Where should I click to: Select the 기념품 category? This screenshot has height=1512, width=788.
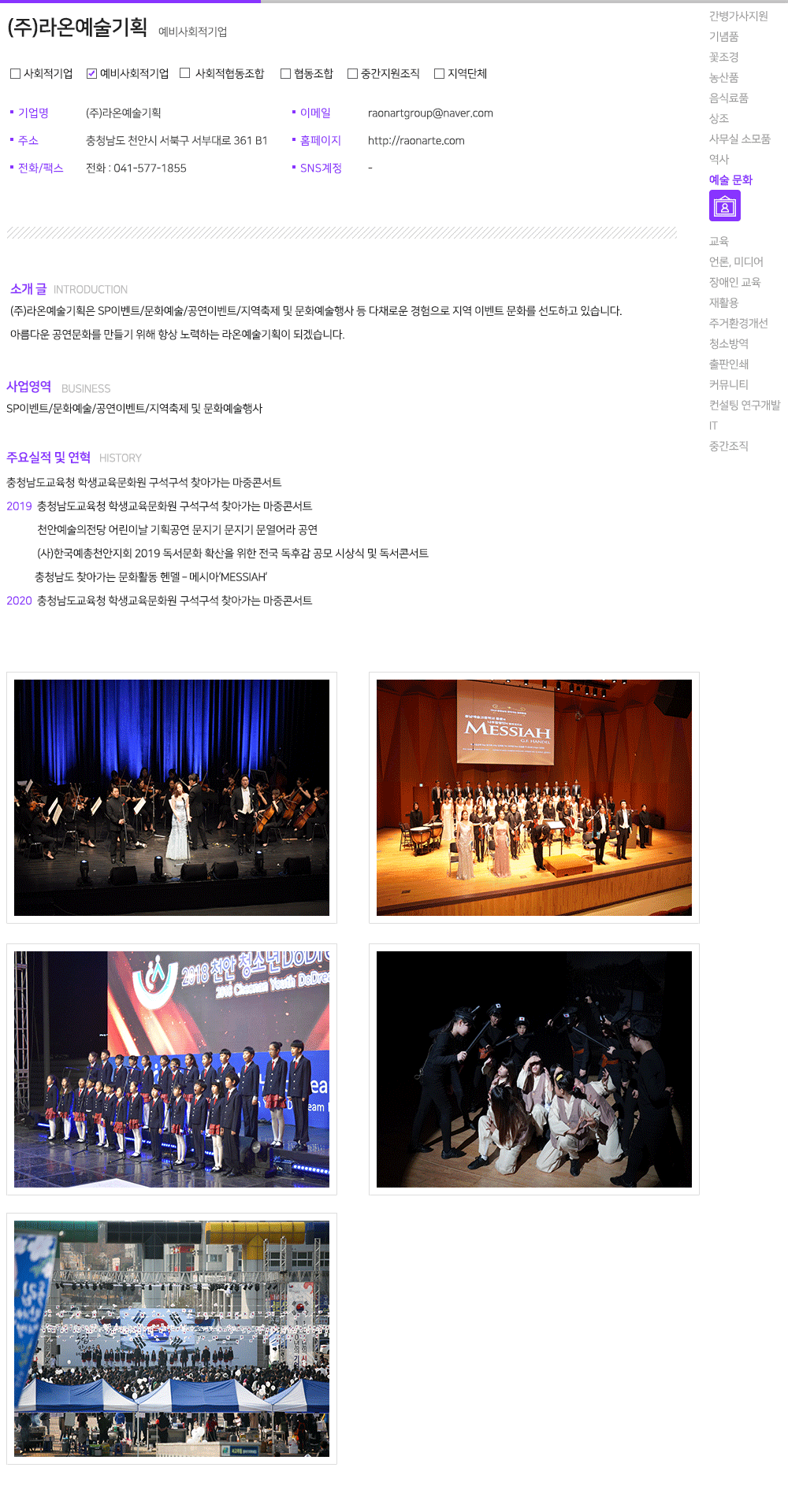723,36
